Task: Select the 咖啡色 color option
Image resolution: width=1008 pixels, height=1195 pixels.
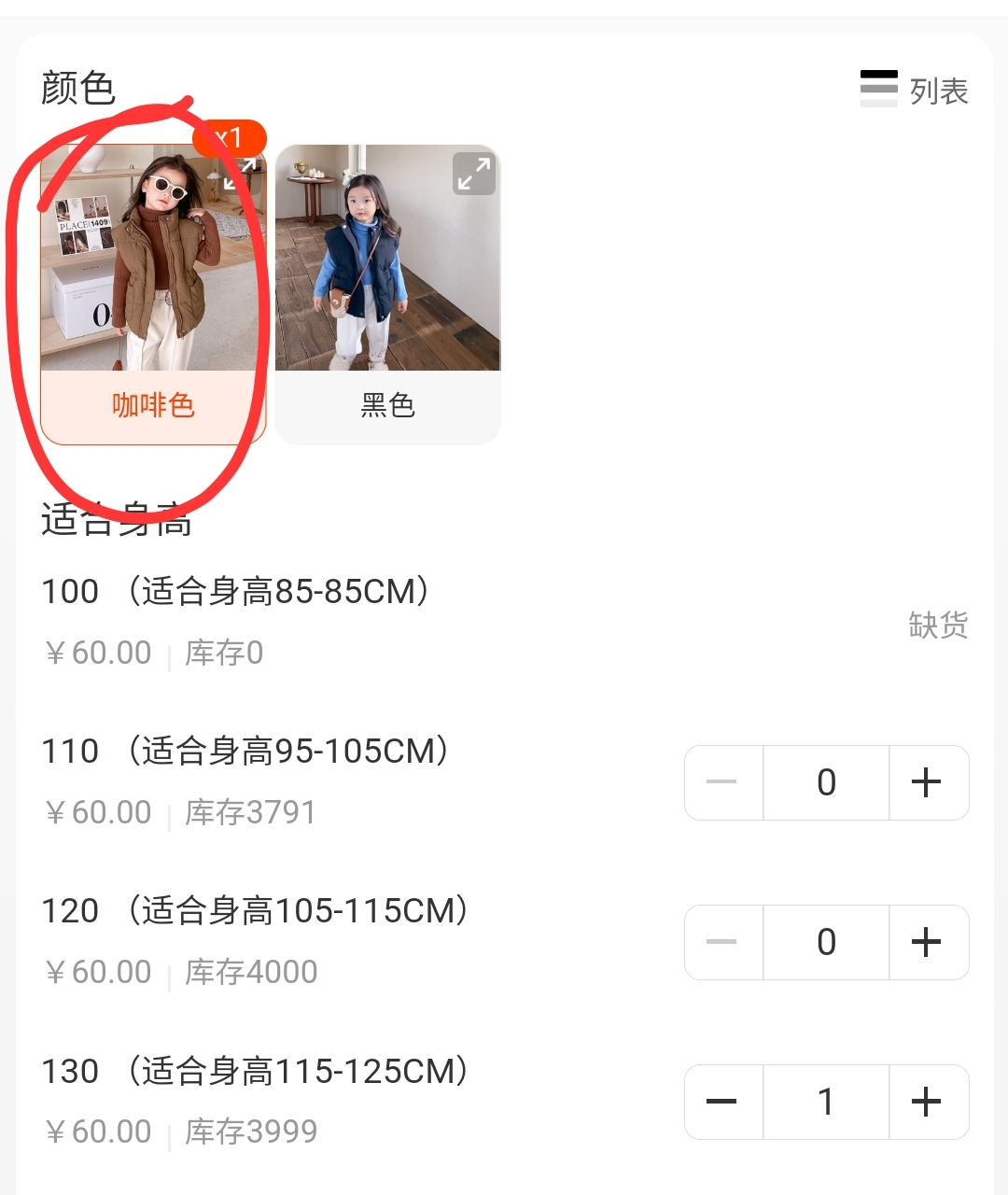Action: point(153,295)
